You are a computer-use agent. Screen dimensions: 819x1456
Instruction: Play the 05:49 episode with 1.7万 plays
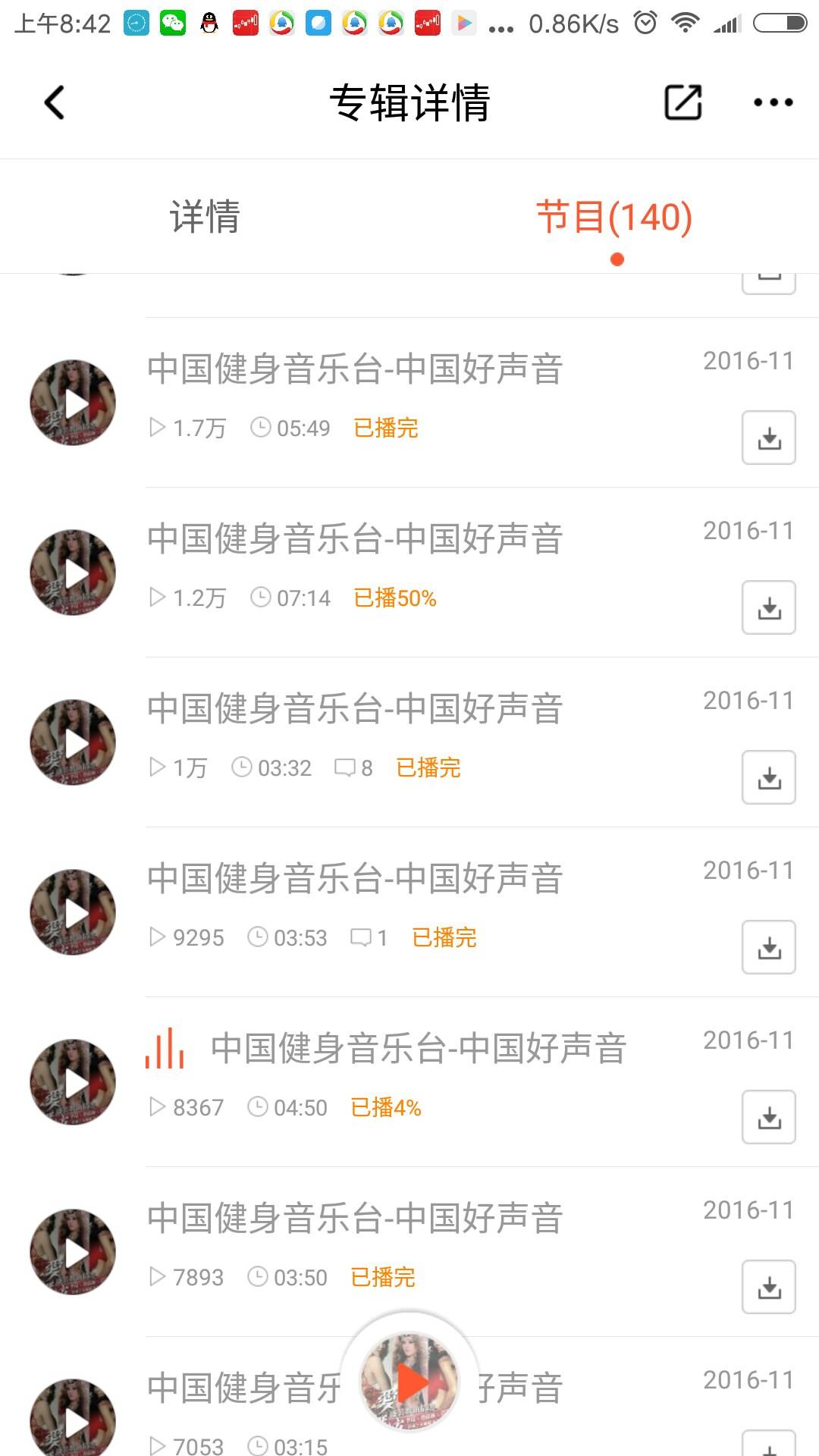coord(73,403)
